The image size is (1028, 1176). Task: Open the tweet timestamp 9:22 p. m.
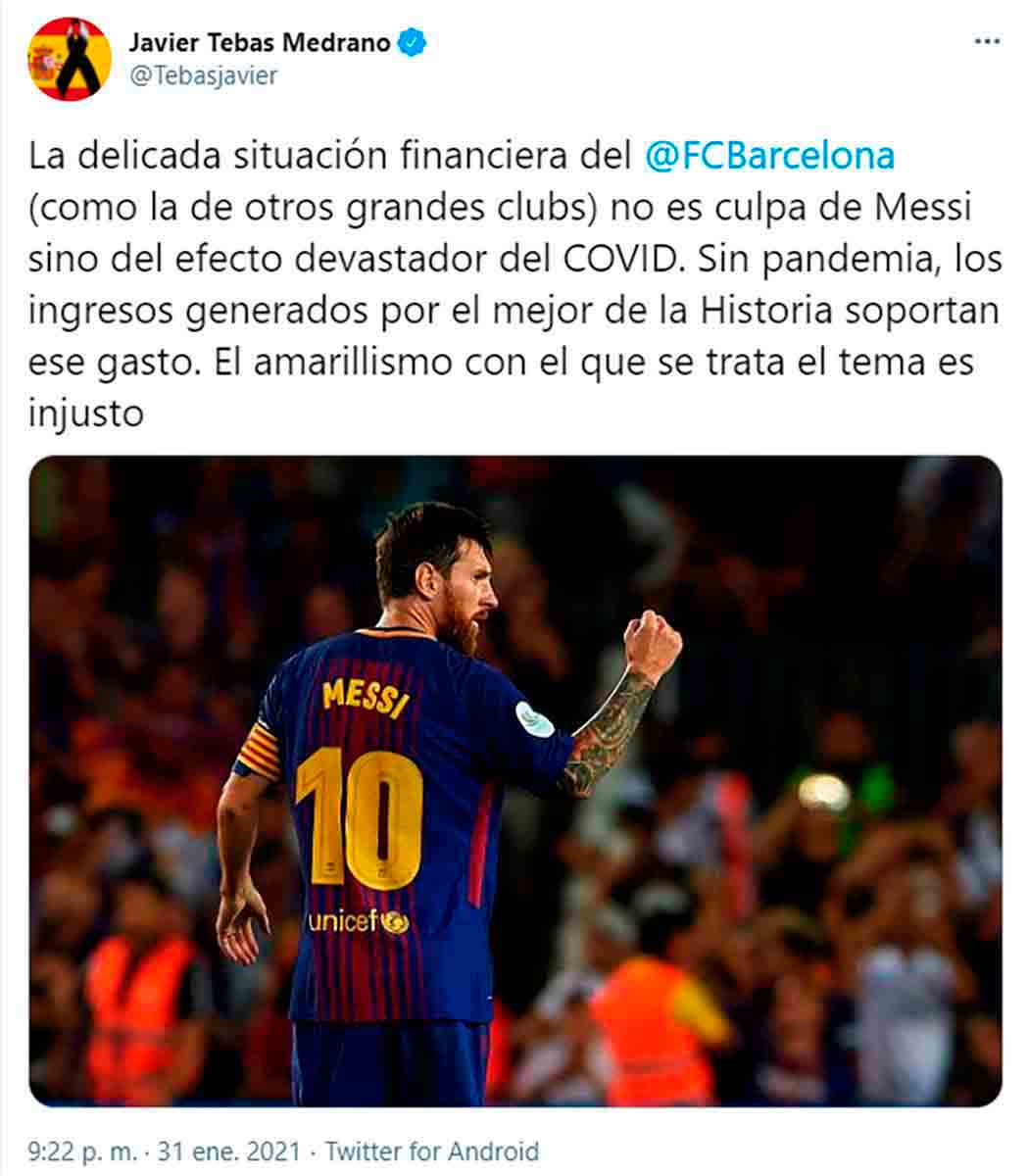83,1151
